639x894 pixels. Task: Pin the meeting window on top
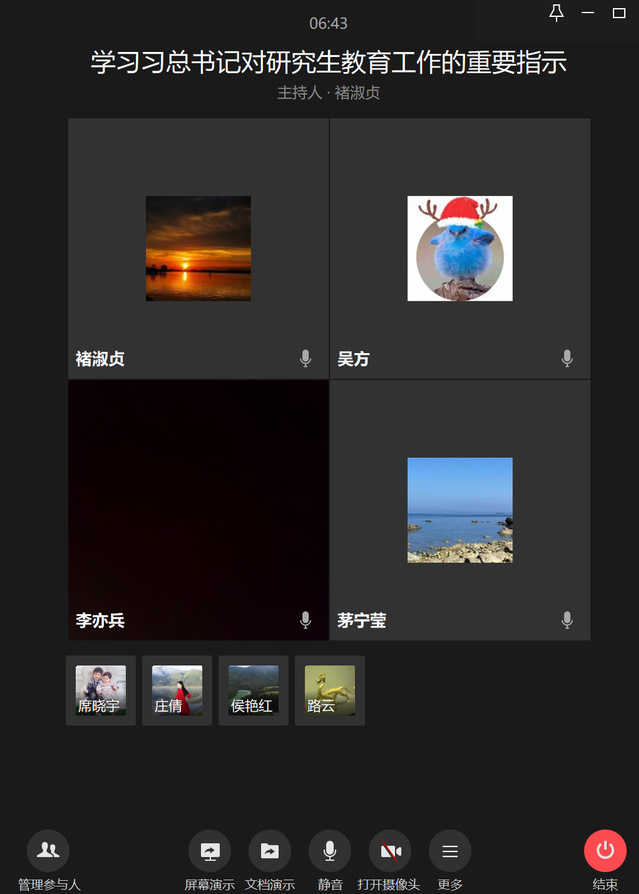(557, 13)
